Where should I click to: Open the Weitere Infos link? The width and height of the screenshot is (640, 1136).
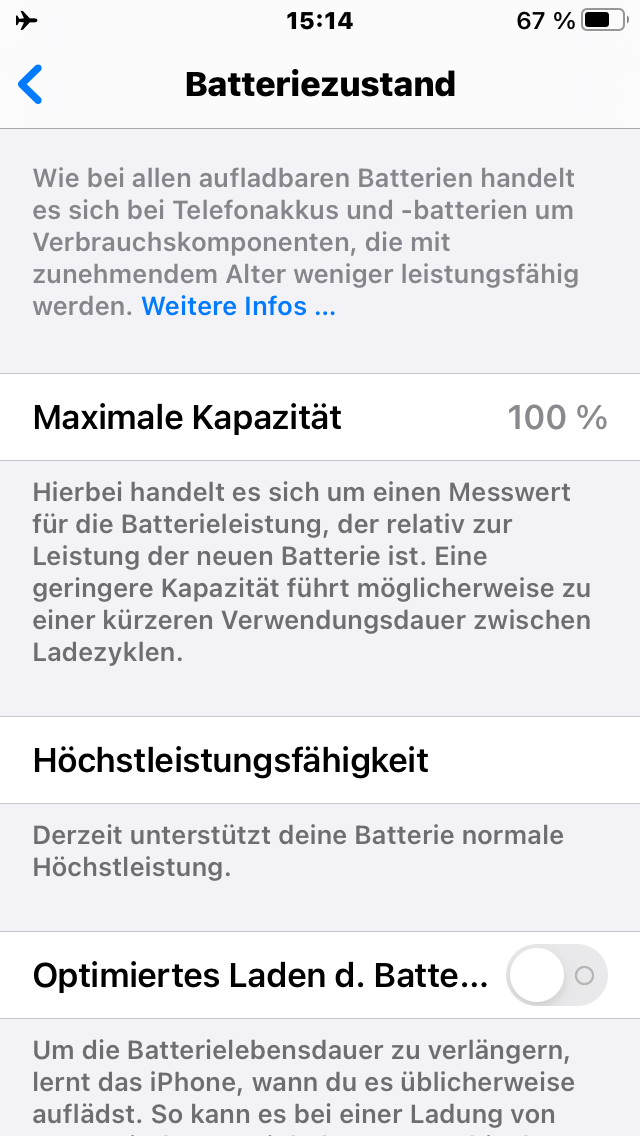point(238,306)
